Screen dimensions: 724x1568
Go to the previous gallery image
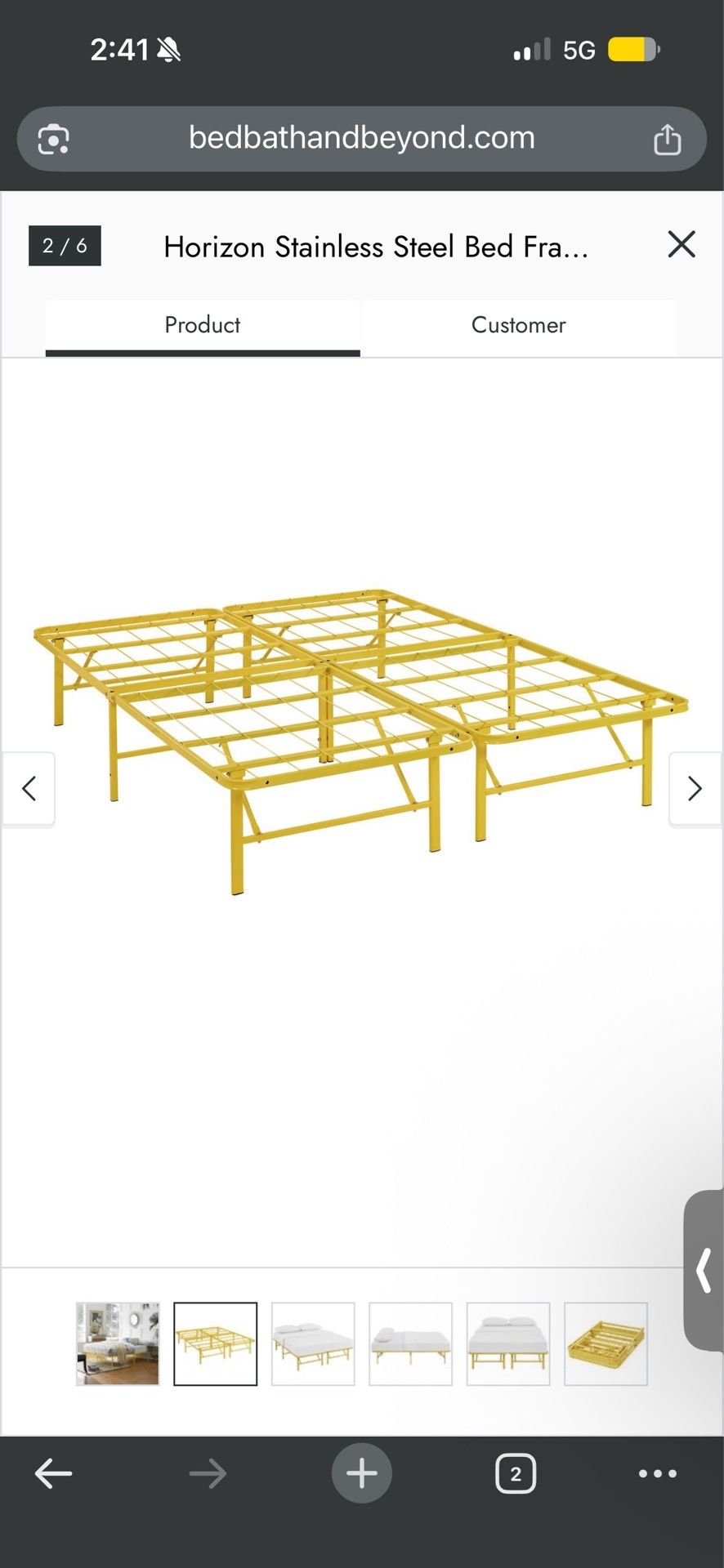click(x=29, y=789)
